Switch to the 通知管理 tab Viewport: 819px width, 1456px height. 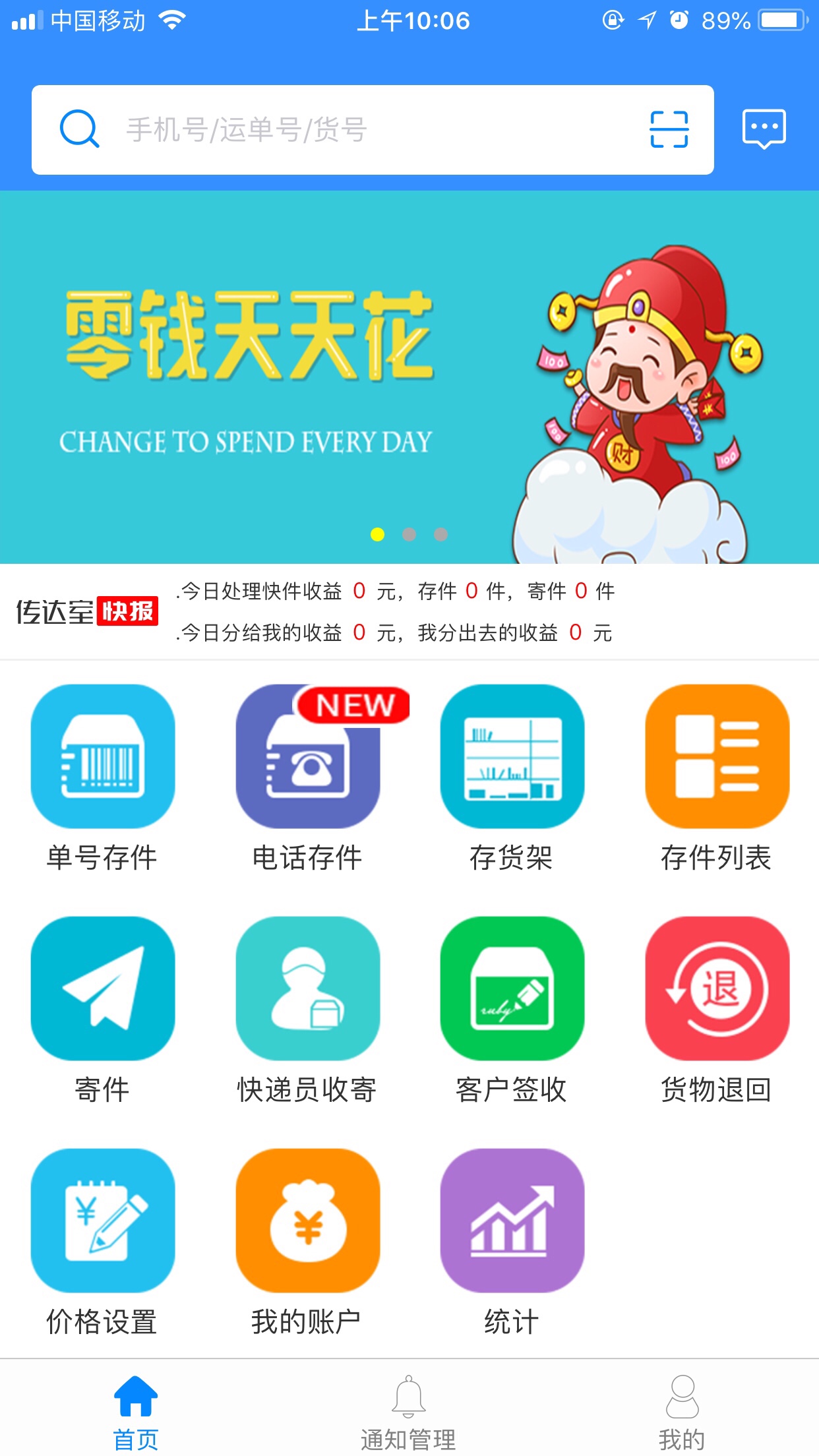(409, 1411)
